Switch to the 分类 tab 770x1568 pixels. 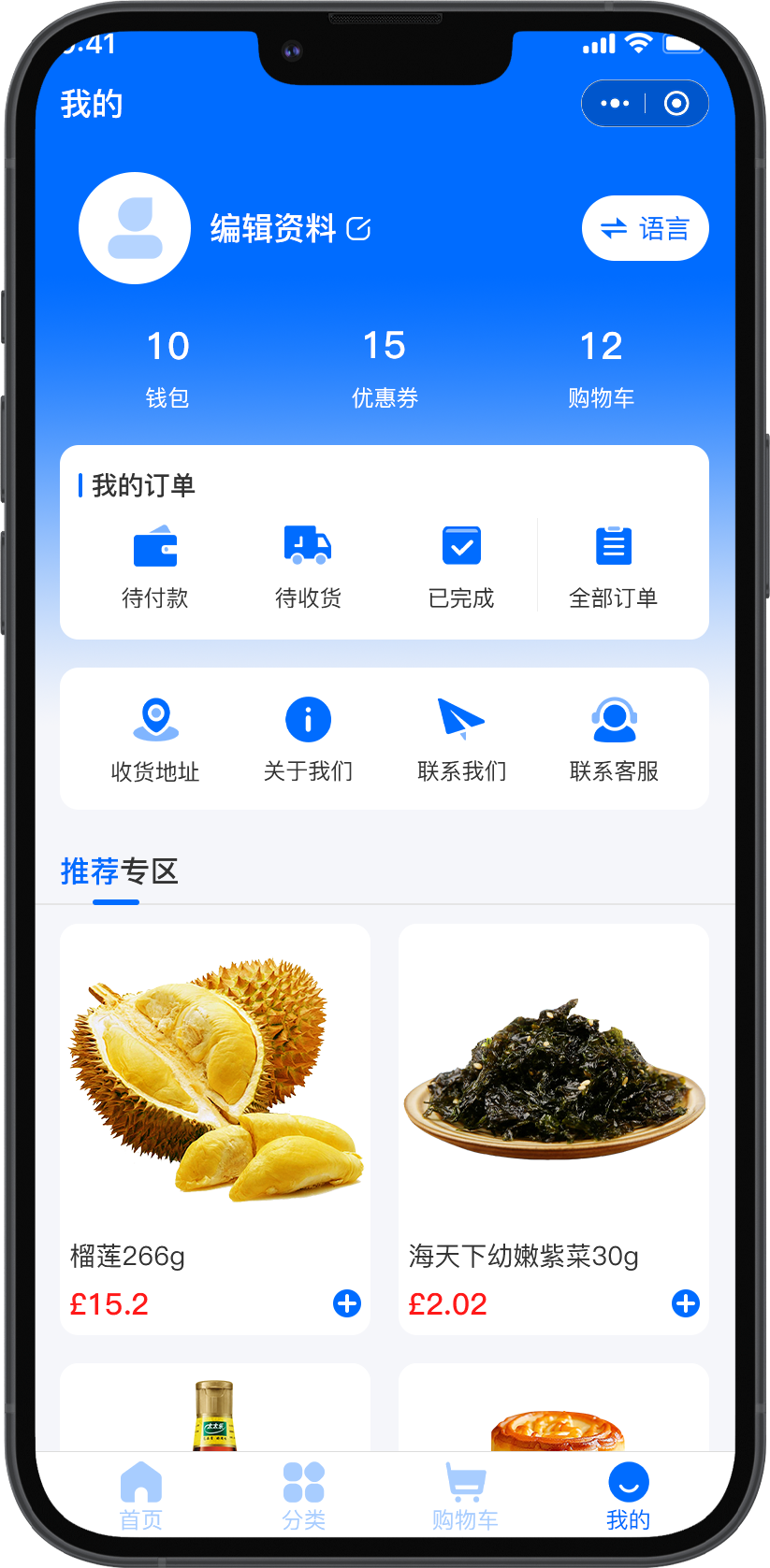tap(304, 1496)
